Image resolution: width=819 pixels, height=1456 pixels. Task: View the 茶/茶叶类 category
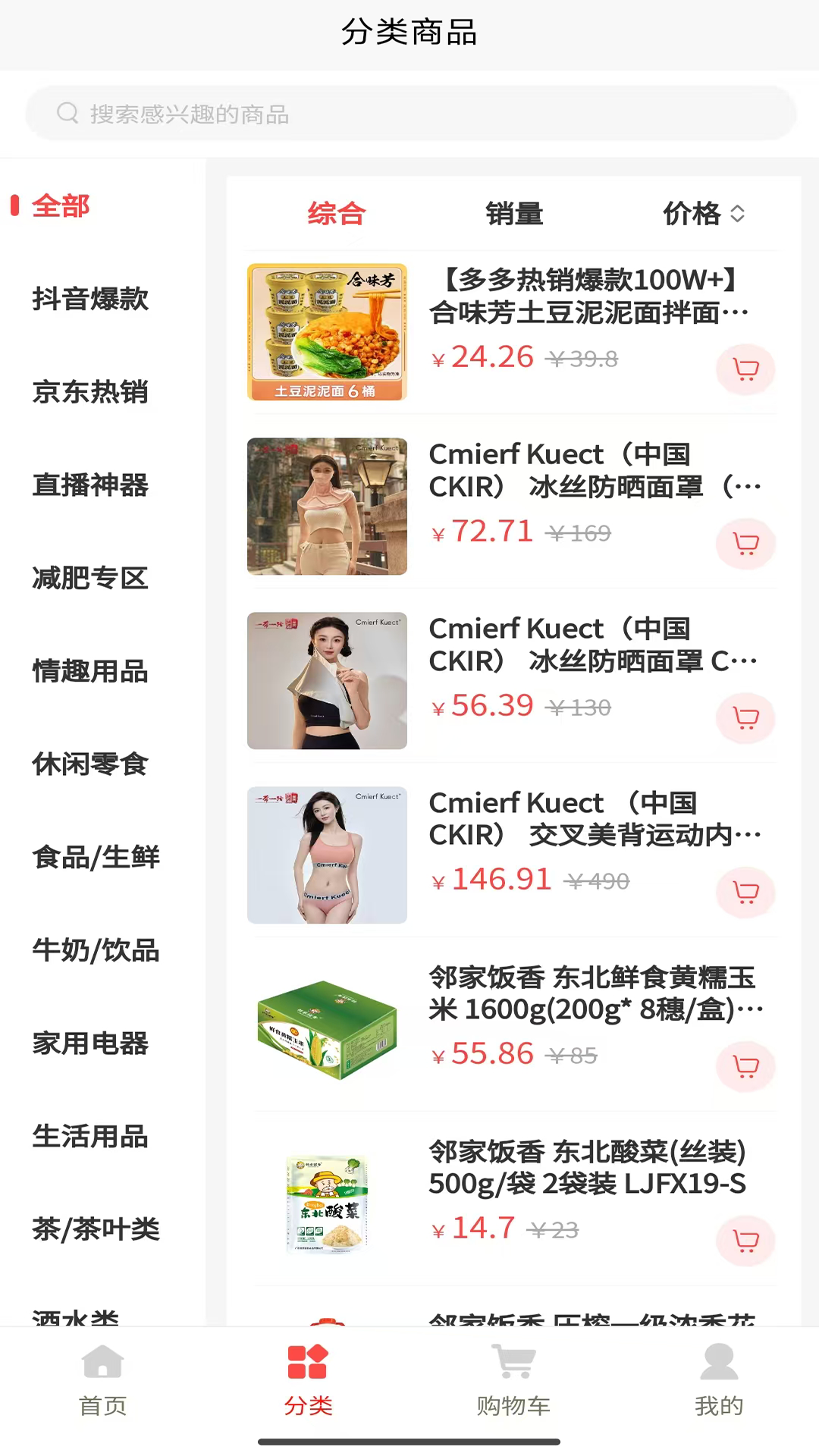[x=96, y=1229]
